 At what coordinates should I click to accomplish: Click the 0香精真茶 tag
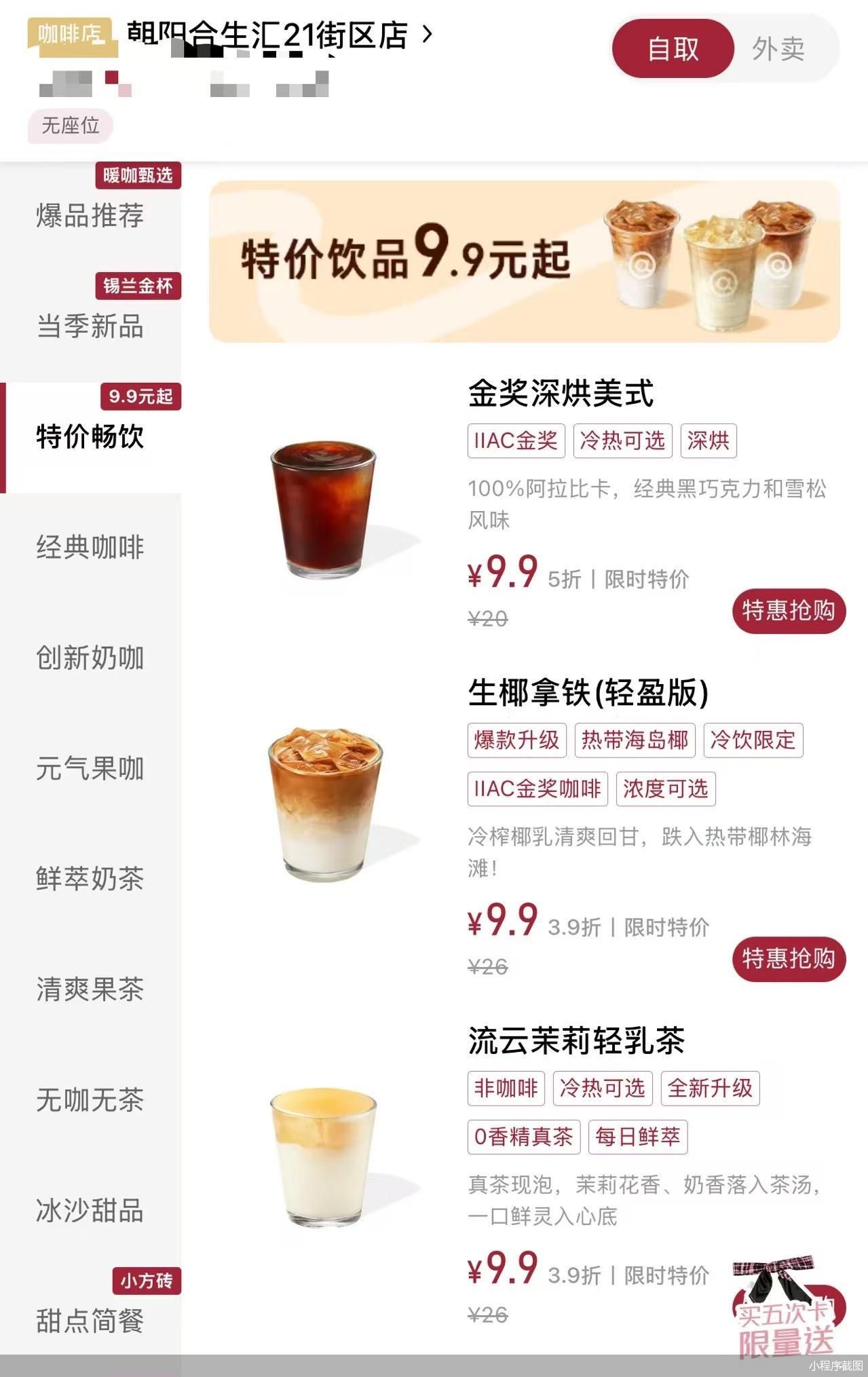[523, 1137]
